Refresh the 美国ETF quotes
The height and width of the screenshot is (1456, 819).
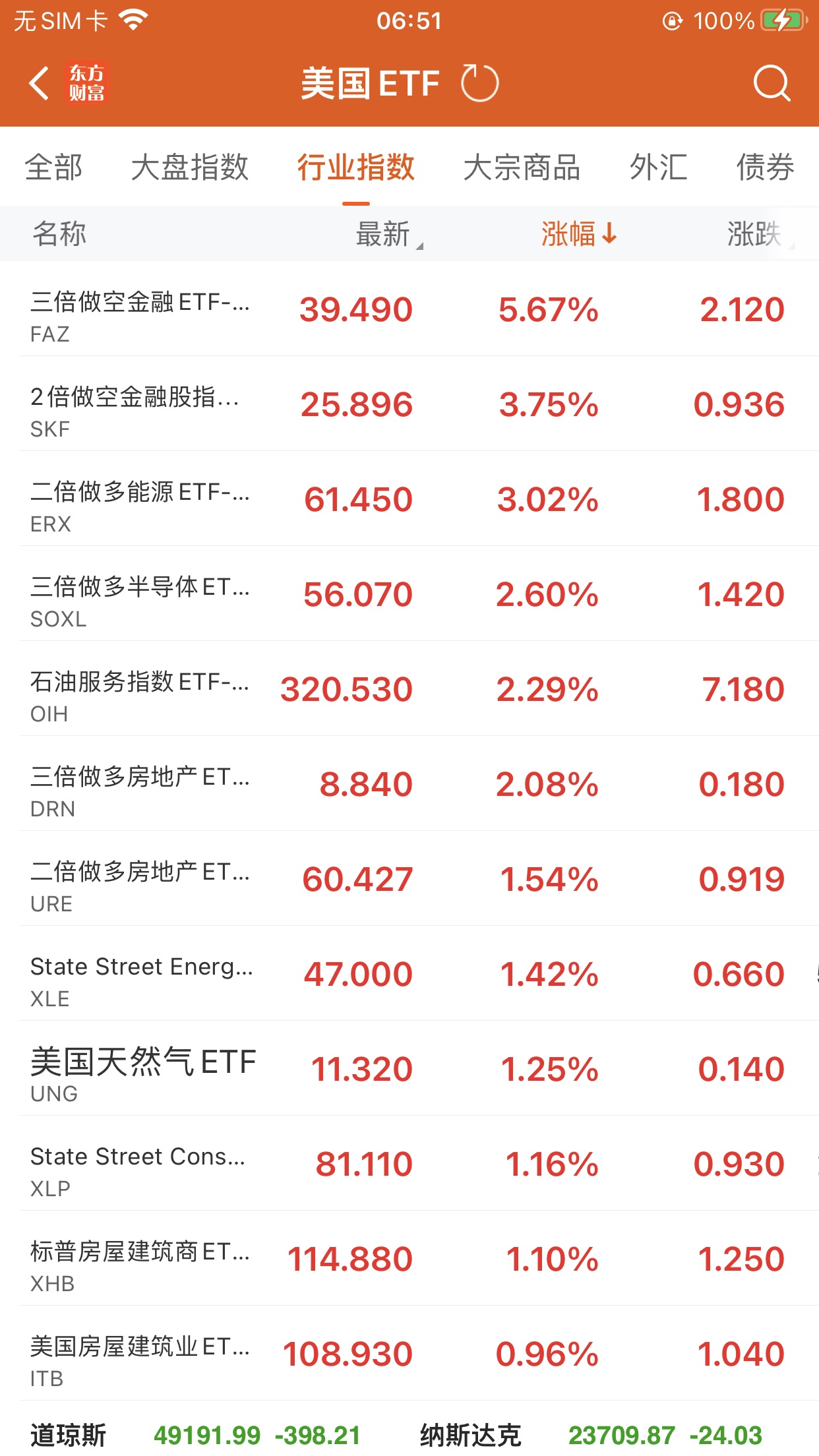(479, 84)
